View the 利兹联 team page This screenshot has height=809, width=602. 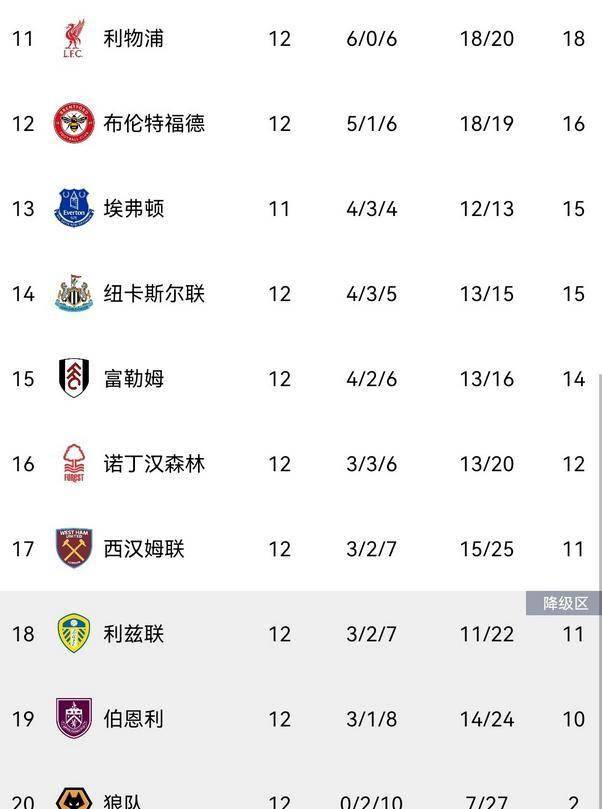click(133, 634)
